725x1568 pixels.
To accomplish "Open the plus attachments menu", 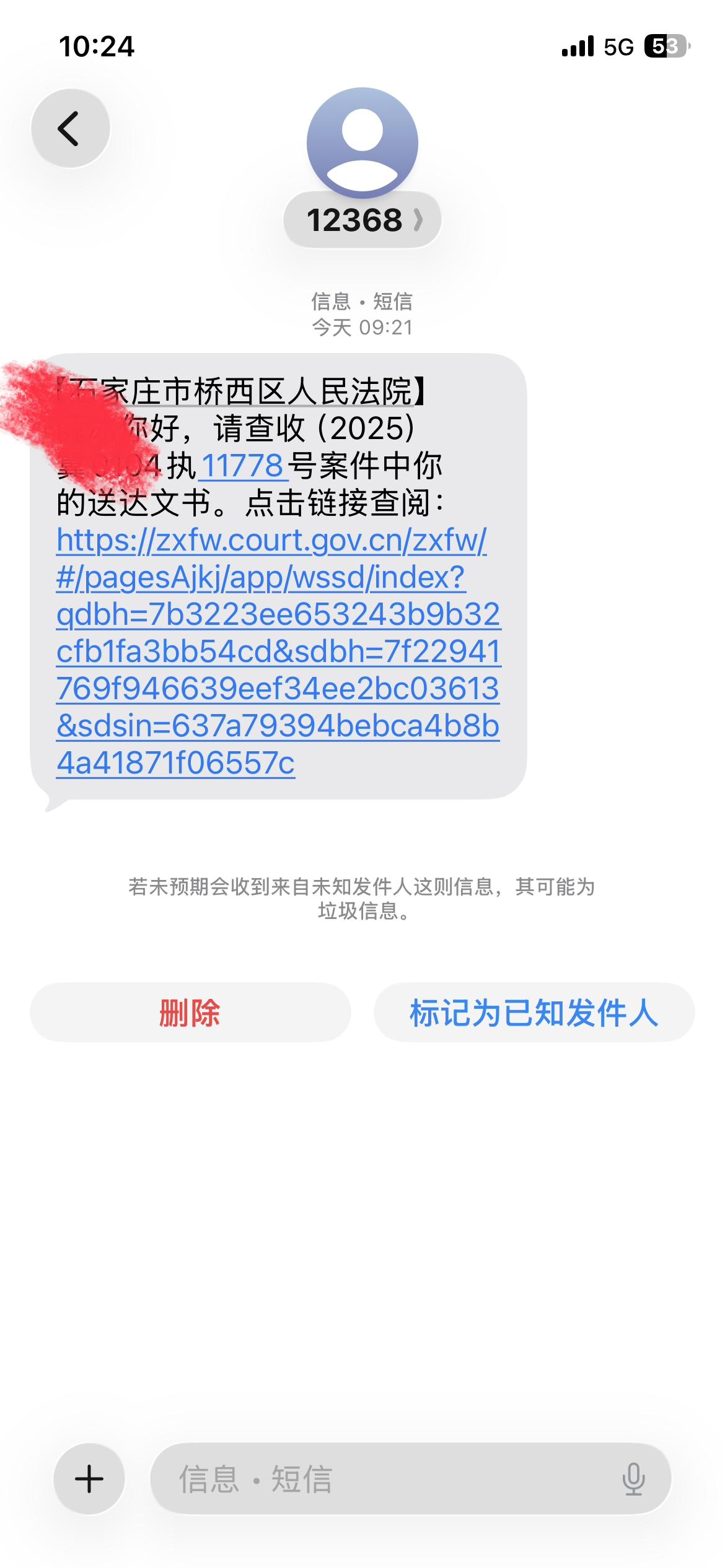I will click(89, 1479).
